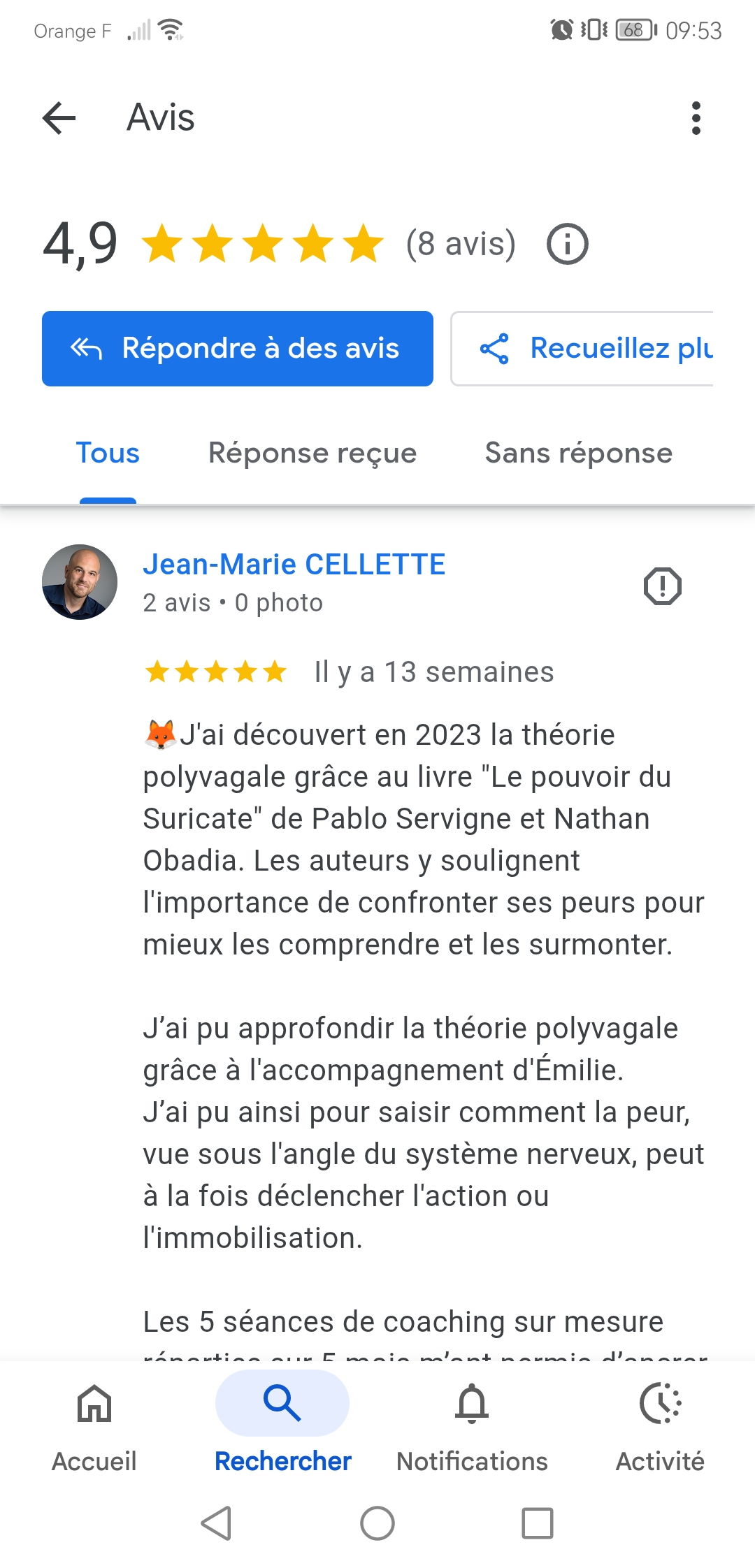Tap Jean-Marie CELLETTE's profile photo
Image resolution: width=755 pixels, height=1568 pixels.
(80, 582)
